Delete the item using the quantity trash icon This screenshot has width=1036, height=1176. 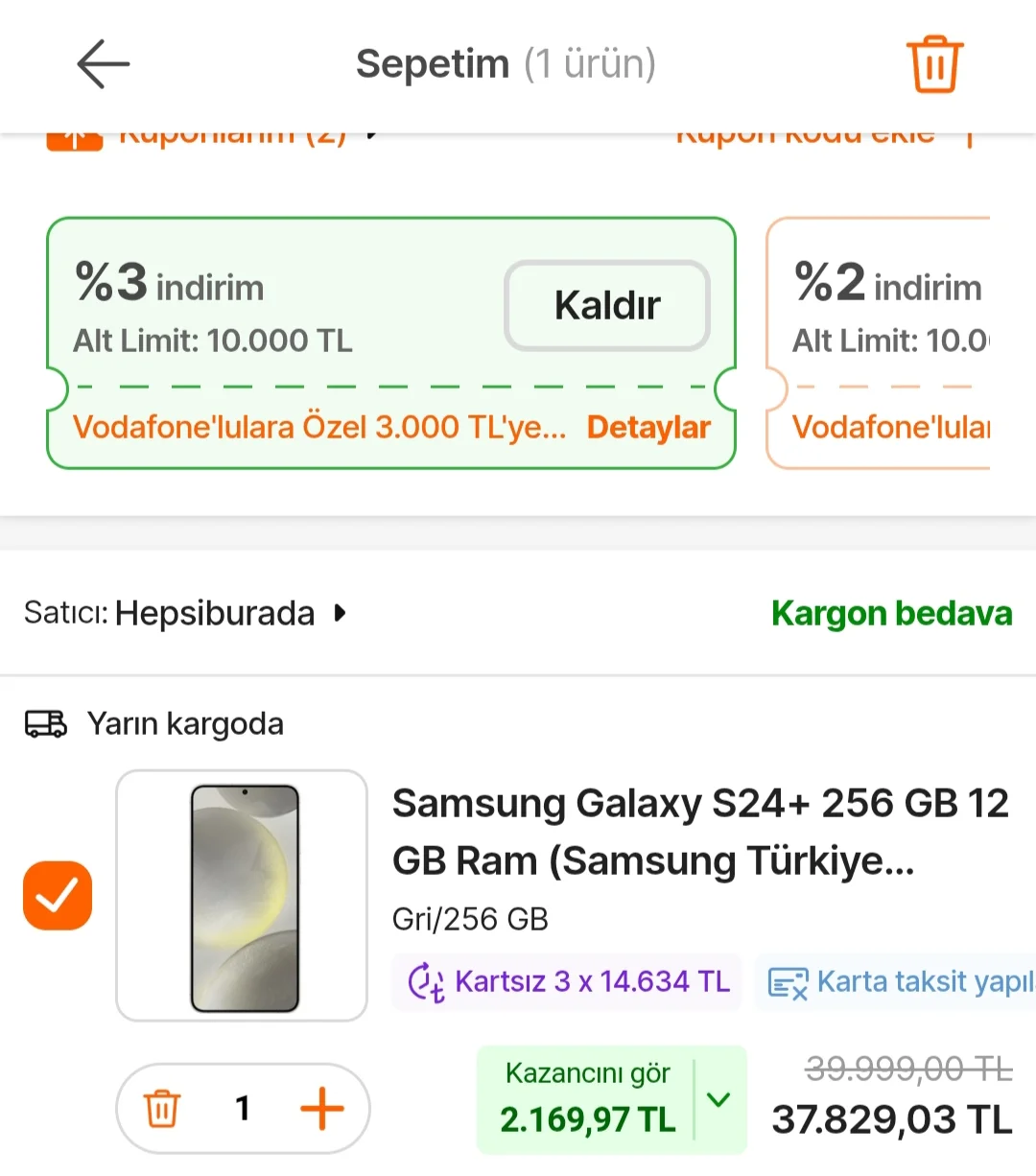162,1109
